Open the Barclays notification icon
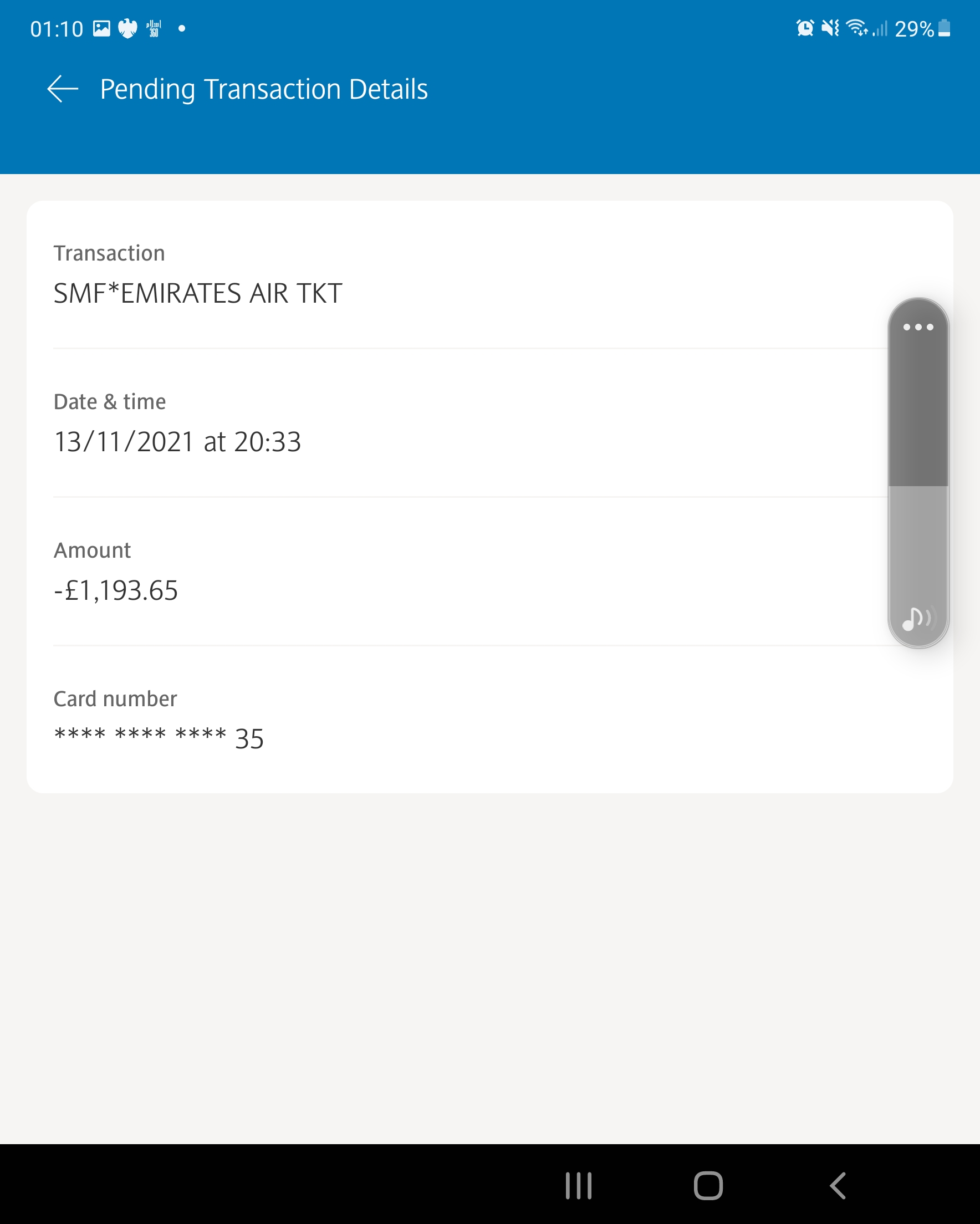Viewport: 980px width, 1224px height. (126, 27)
